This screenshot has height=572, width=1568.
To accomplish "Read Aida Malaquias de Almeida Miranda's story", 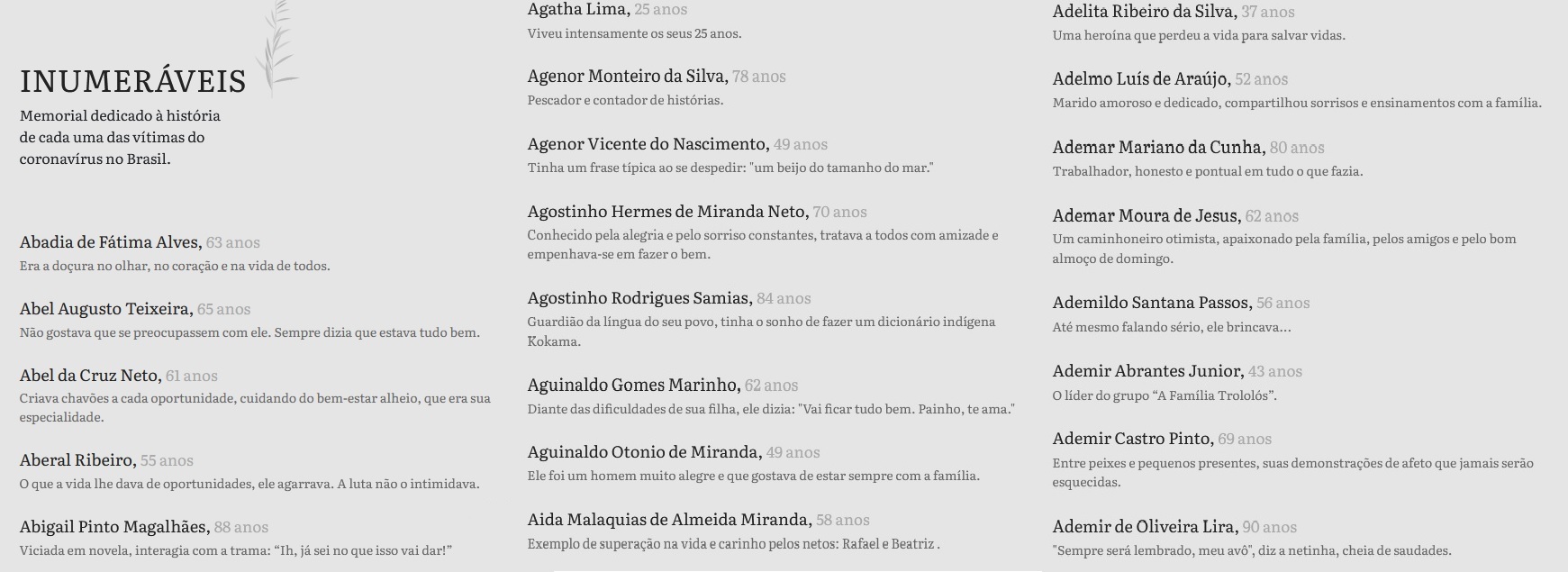I will [x=668, y=520].
